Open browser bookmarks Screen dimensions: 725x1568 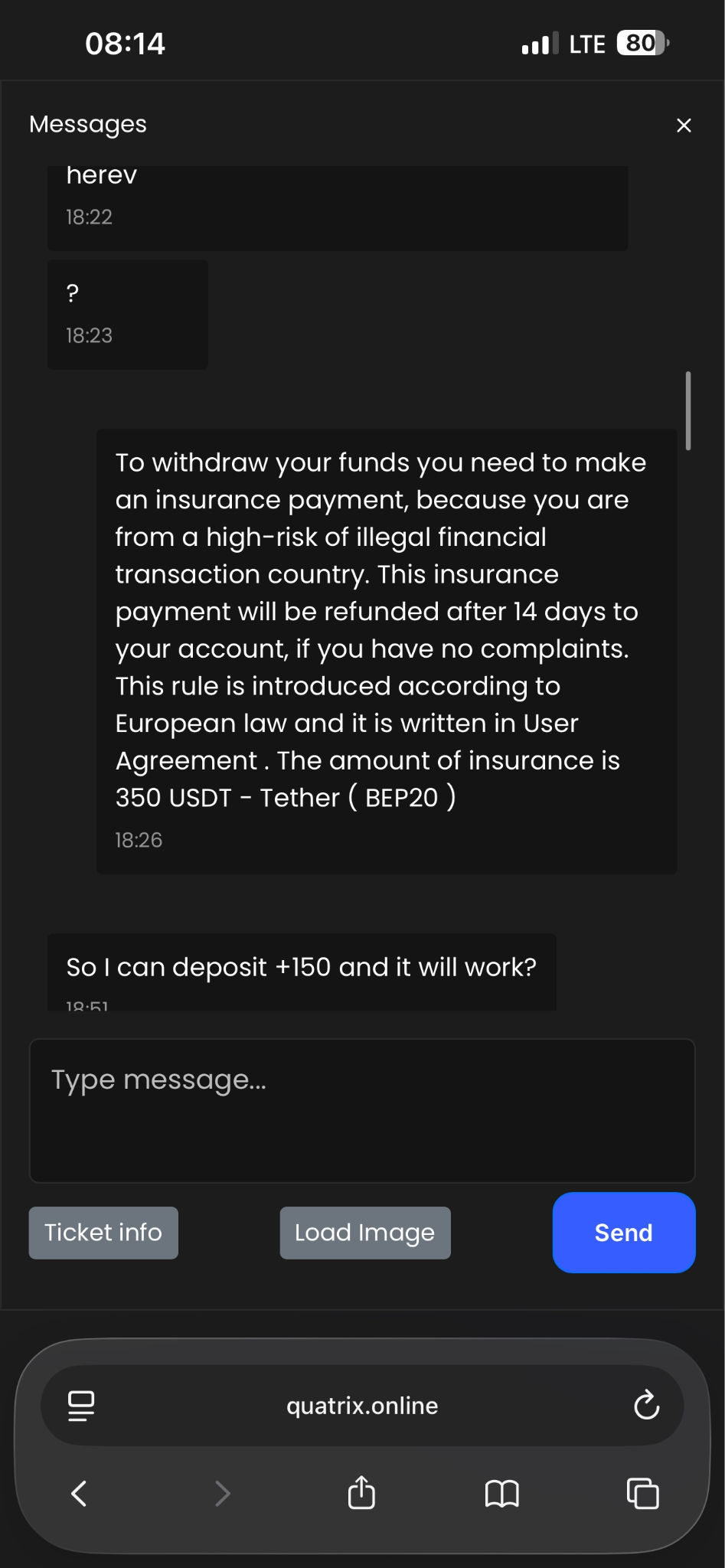[x=502, y=1493]
